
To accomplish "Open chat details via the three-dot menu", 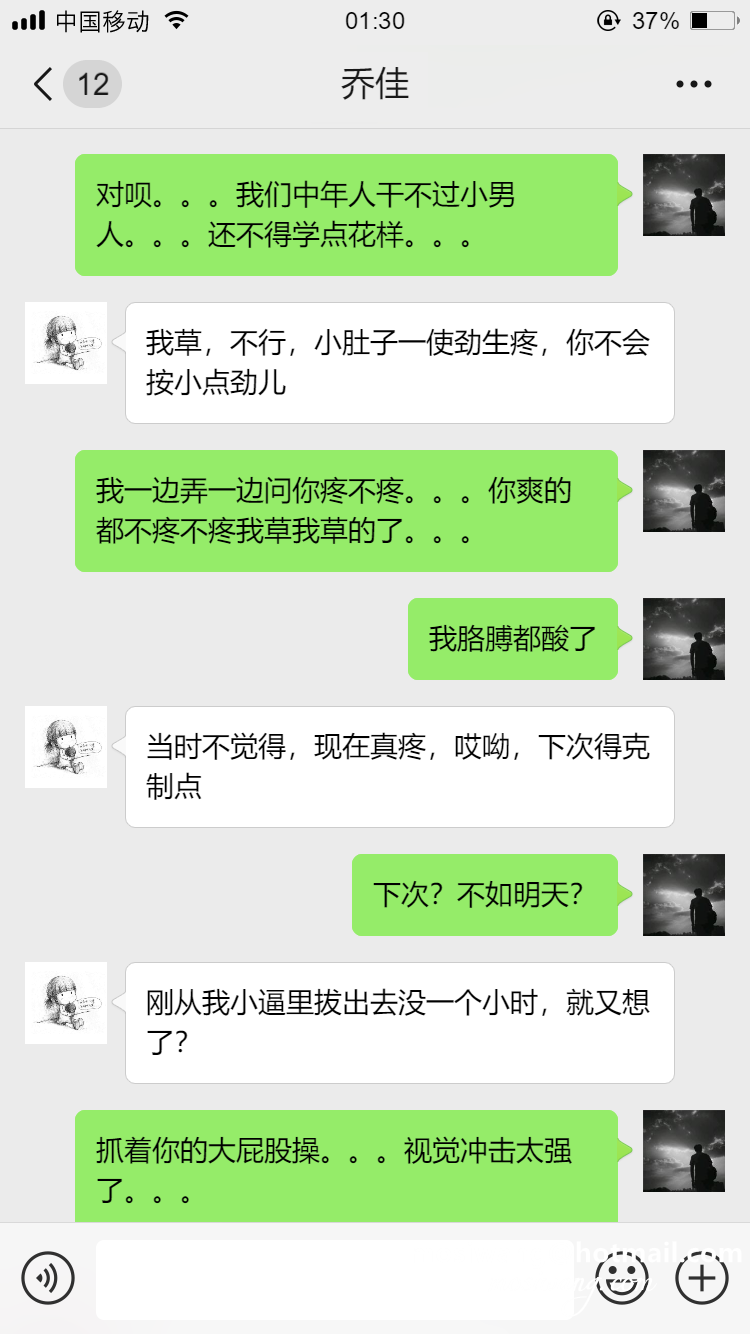I will [693, 84].
